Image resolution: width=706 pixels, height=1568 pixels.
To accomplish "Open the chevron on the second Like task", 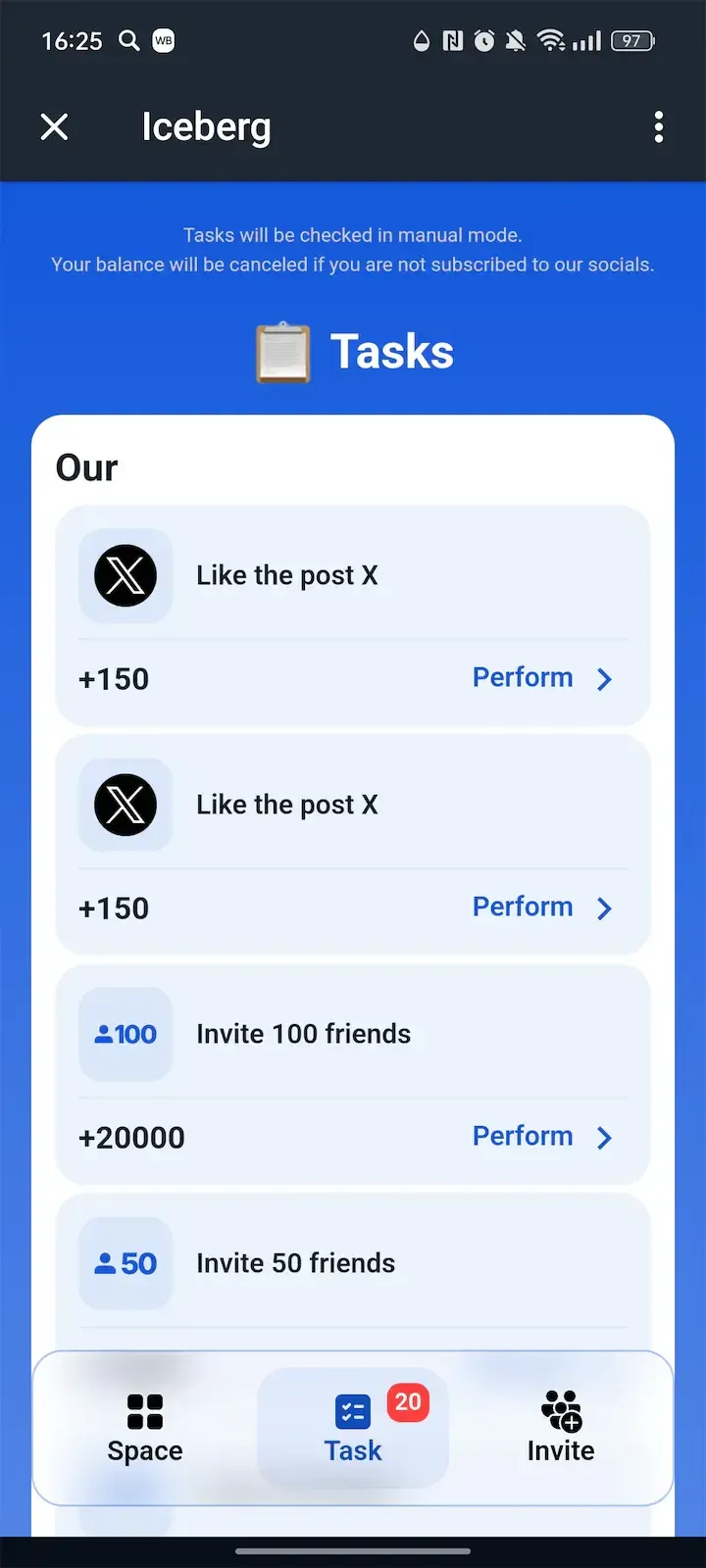I will coord(604,907).
